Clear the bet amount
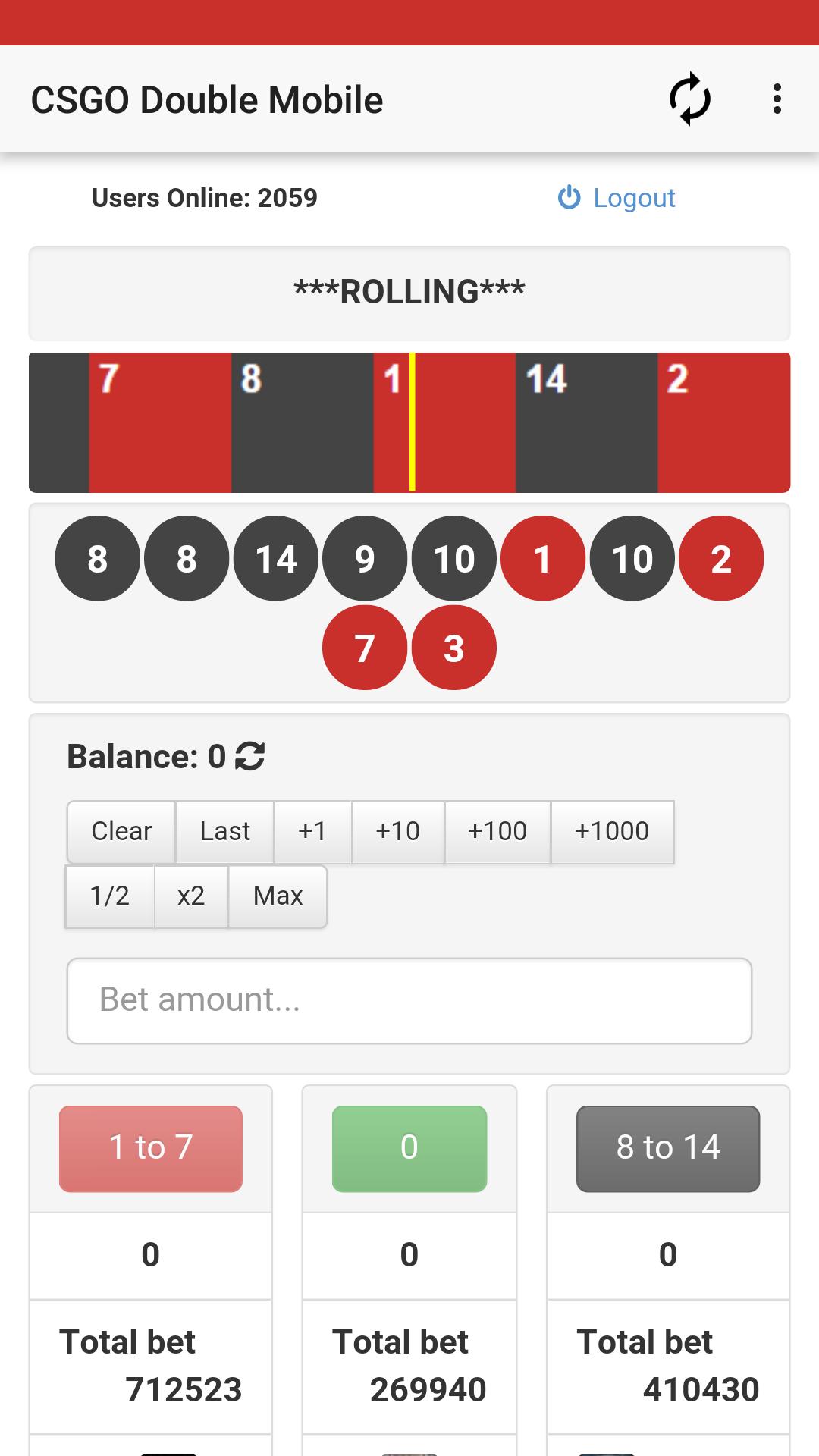The width and height of the screenshot is (819, 1456). point(121,831)
